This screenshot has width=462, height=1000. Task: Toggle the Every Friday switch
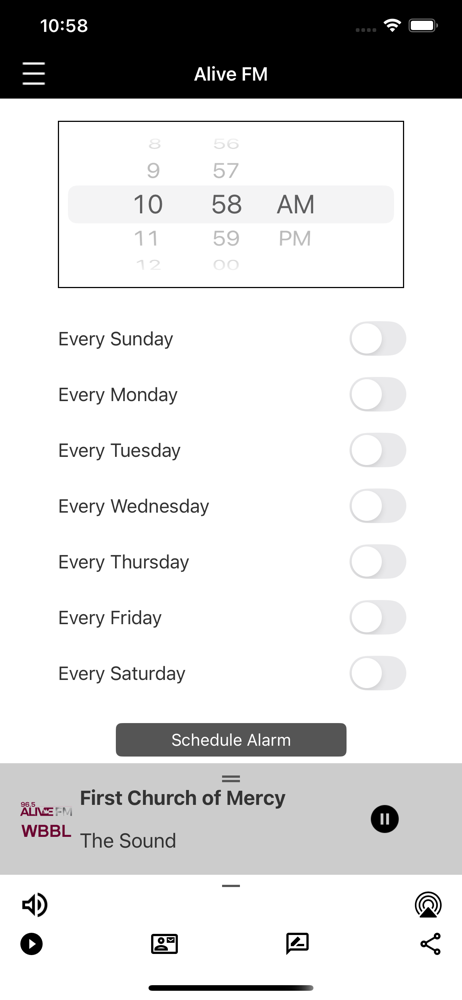[378, 617]
